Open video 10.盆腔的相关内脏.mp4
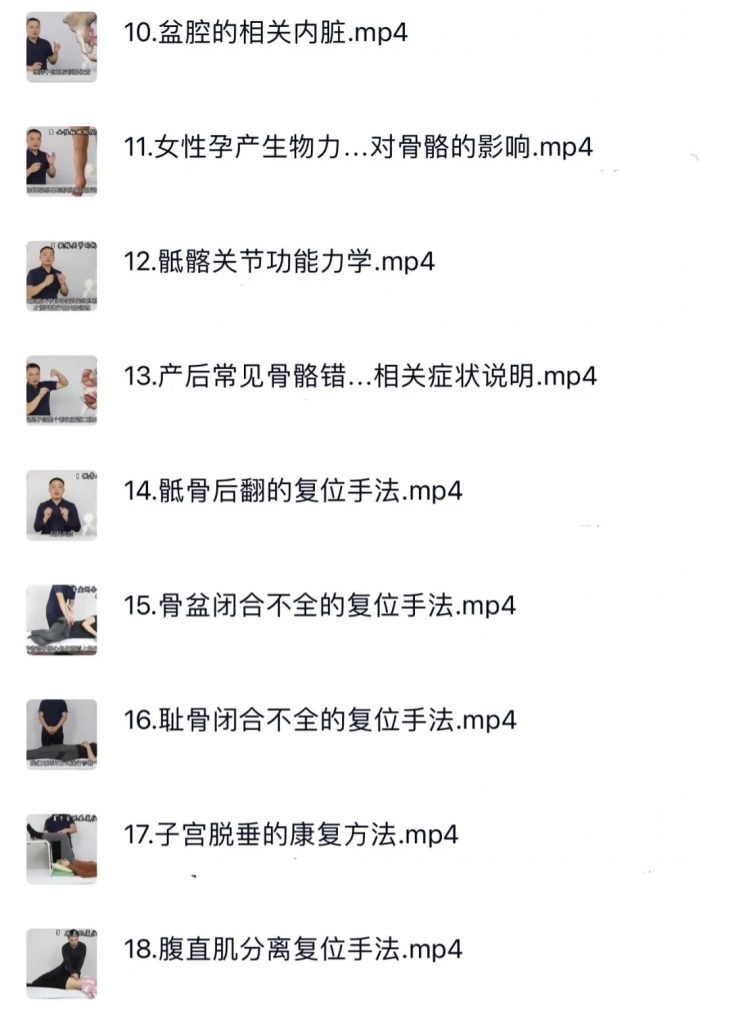 (x=265, y=33)
